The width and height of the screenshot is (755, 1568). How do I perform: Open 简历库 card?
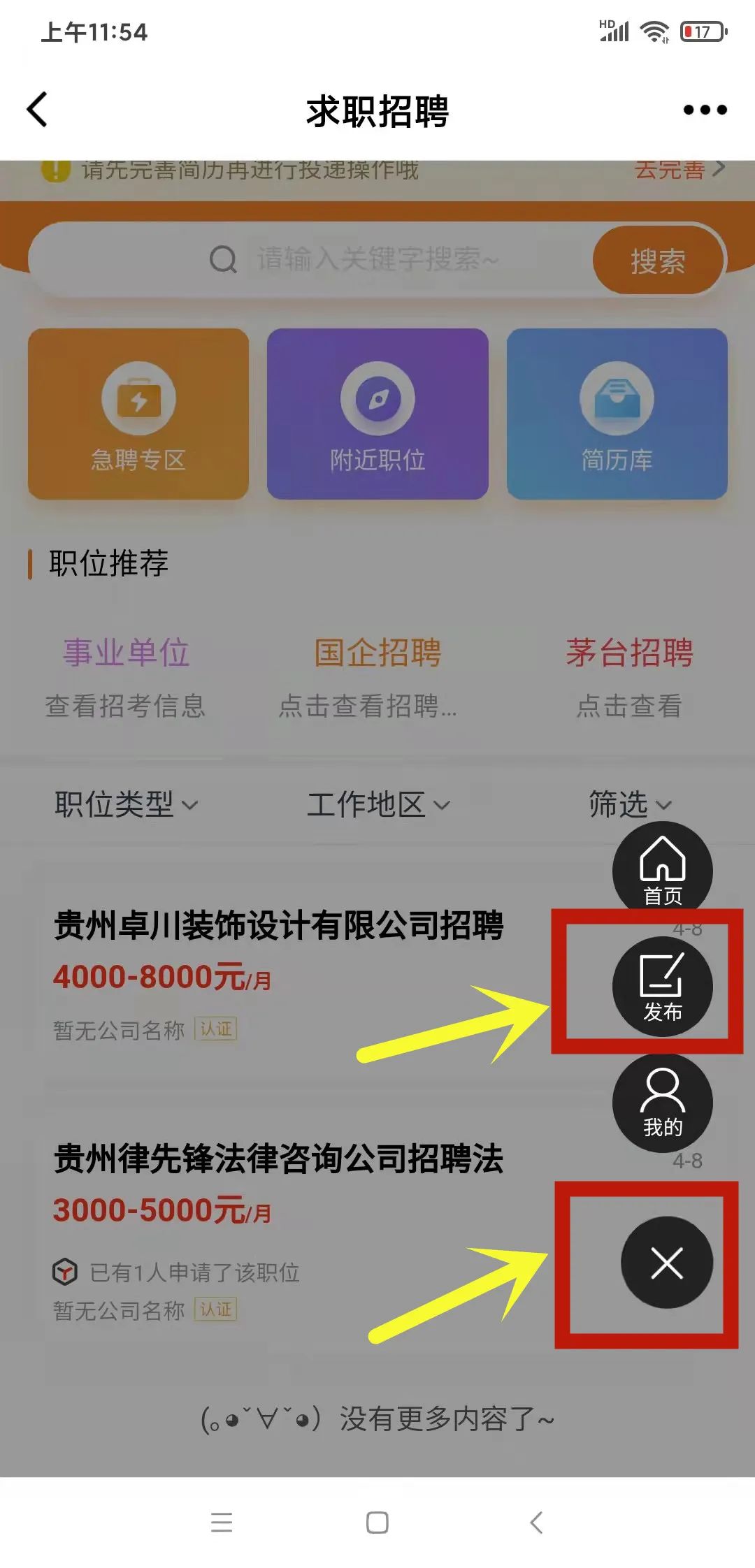click(617, 414)
